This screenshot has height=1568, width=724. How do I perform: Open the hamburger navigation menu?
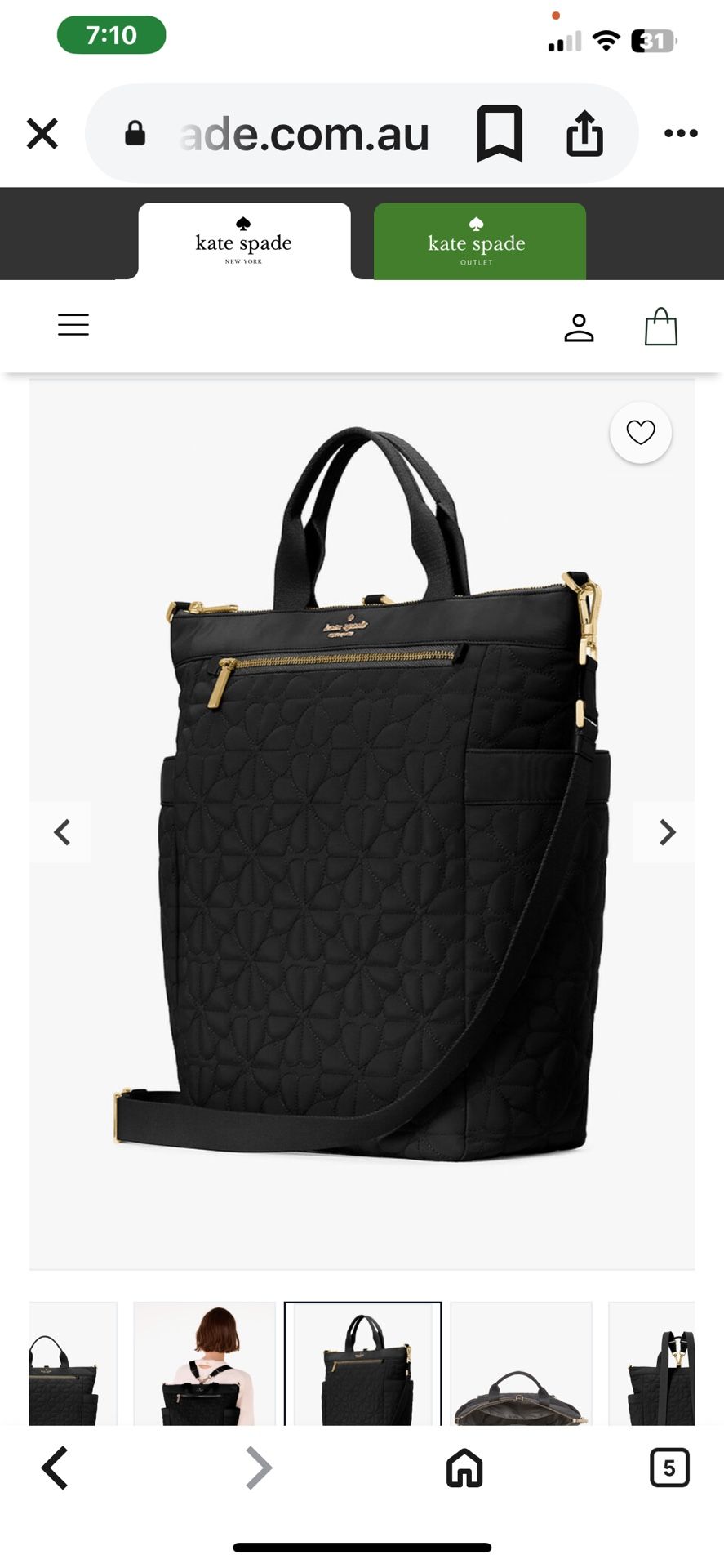coord(73,324)
